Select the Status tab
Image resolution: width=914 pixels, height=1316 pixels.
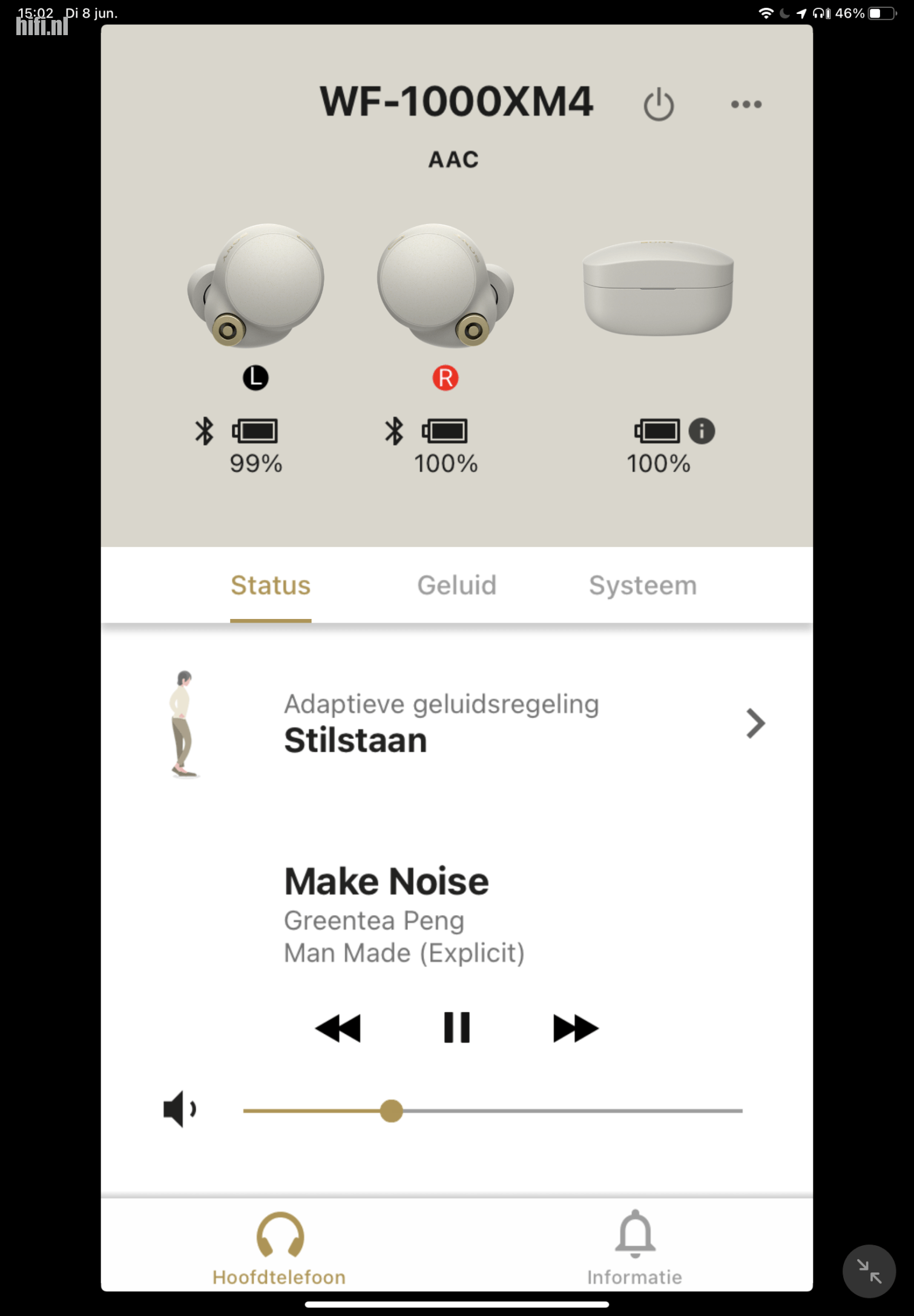(271, 586)
